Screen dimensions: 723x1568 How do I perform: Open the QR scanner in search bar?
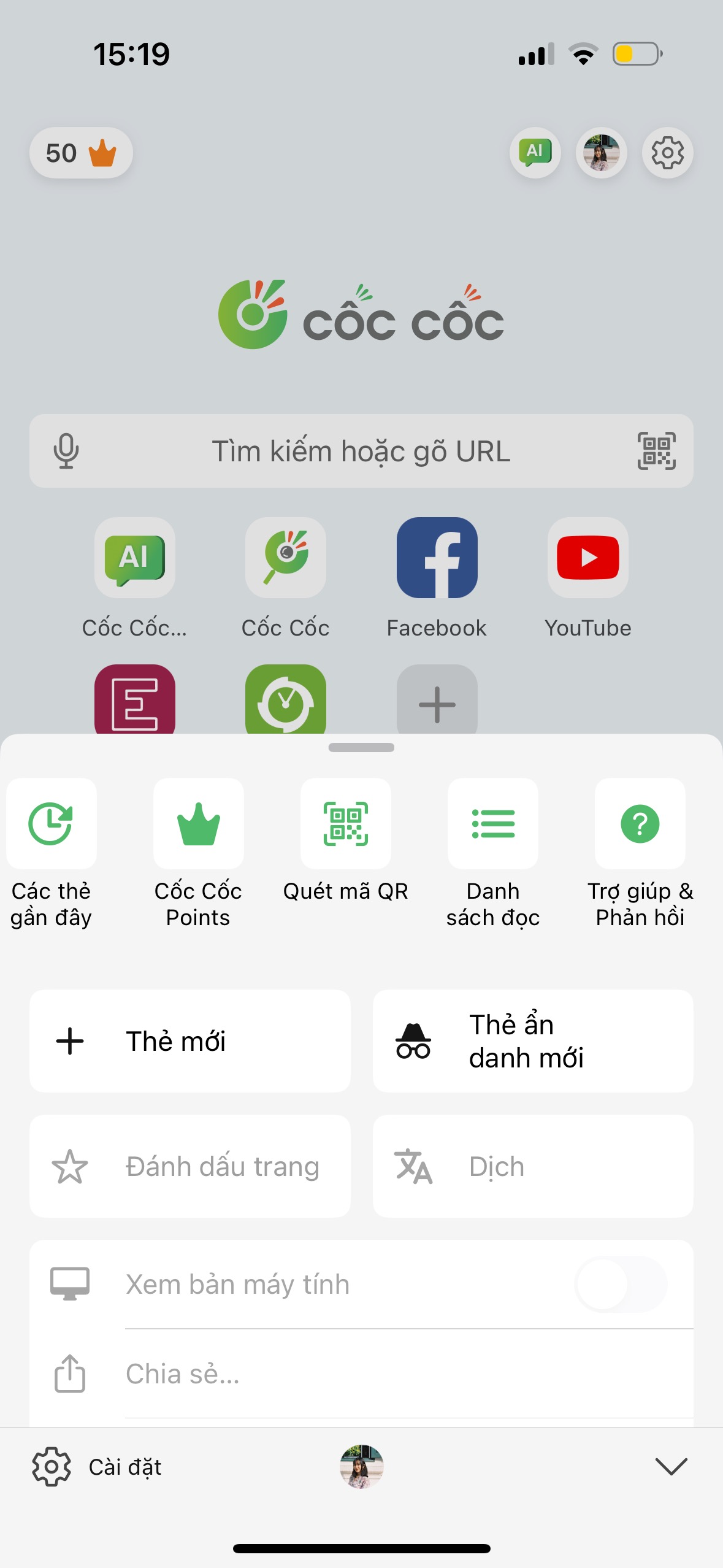pyautogui.click(x=656, y=451)
